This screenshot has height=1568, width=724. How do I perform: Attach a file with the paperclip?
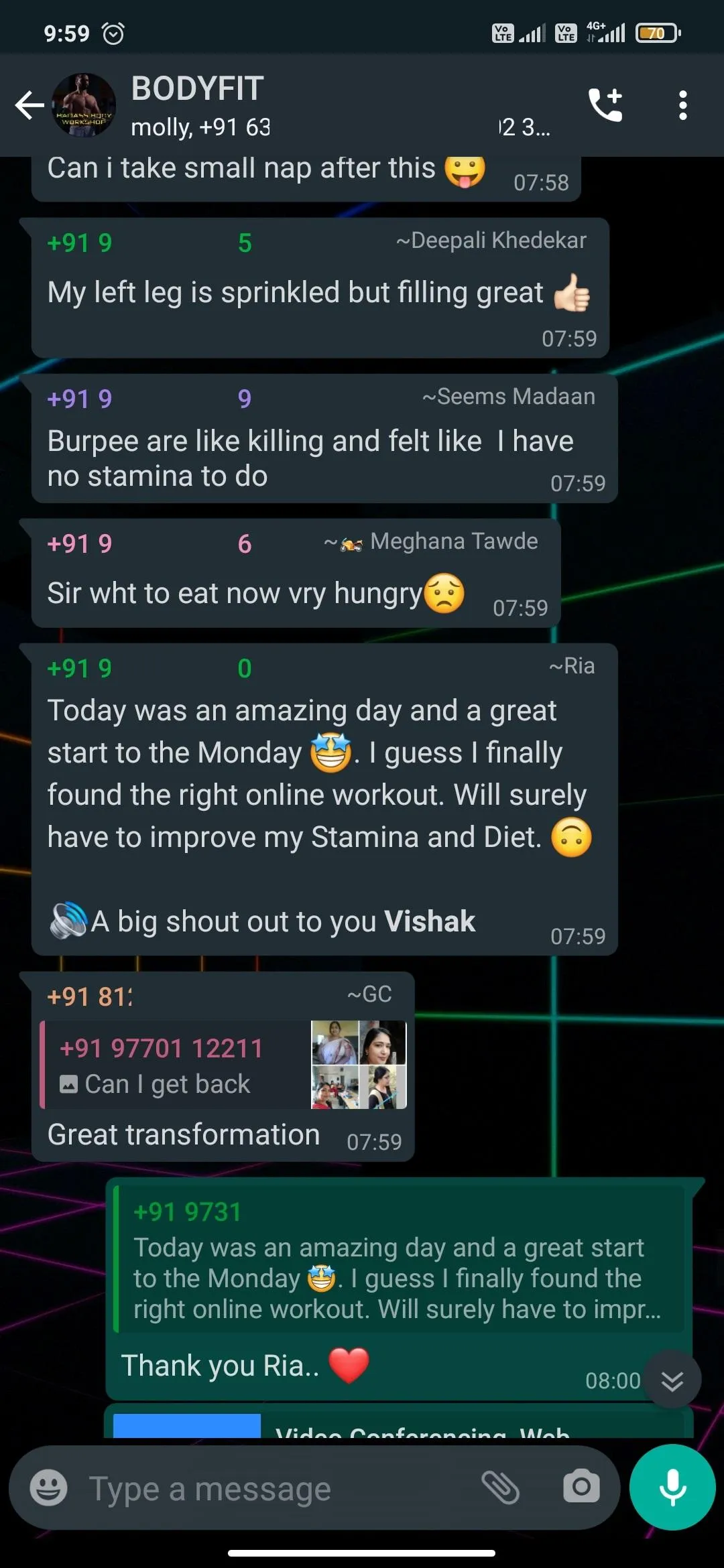click(x=500, y=1488)
